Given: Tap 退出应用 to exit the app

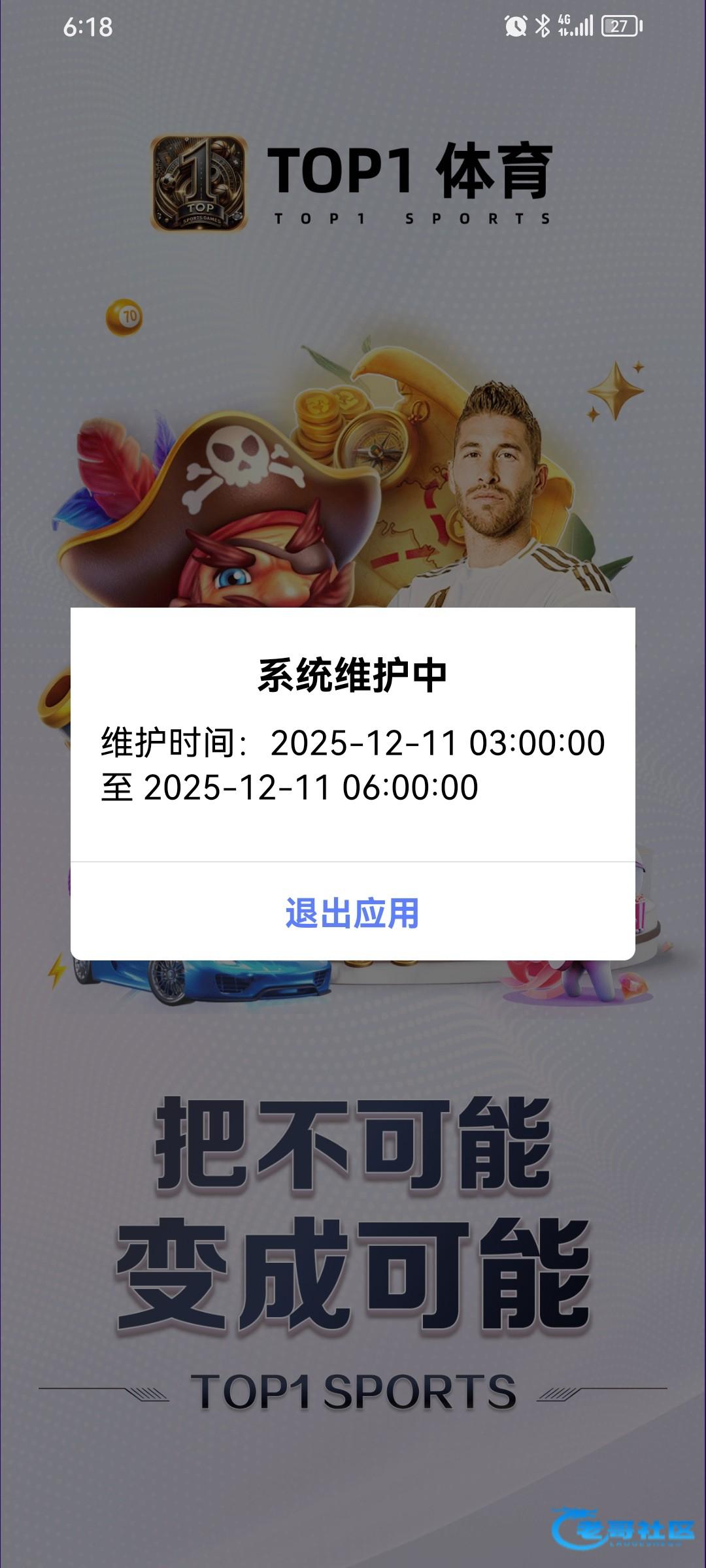Looking at the screenshot, I should tap(352, 913).
